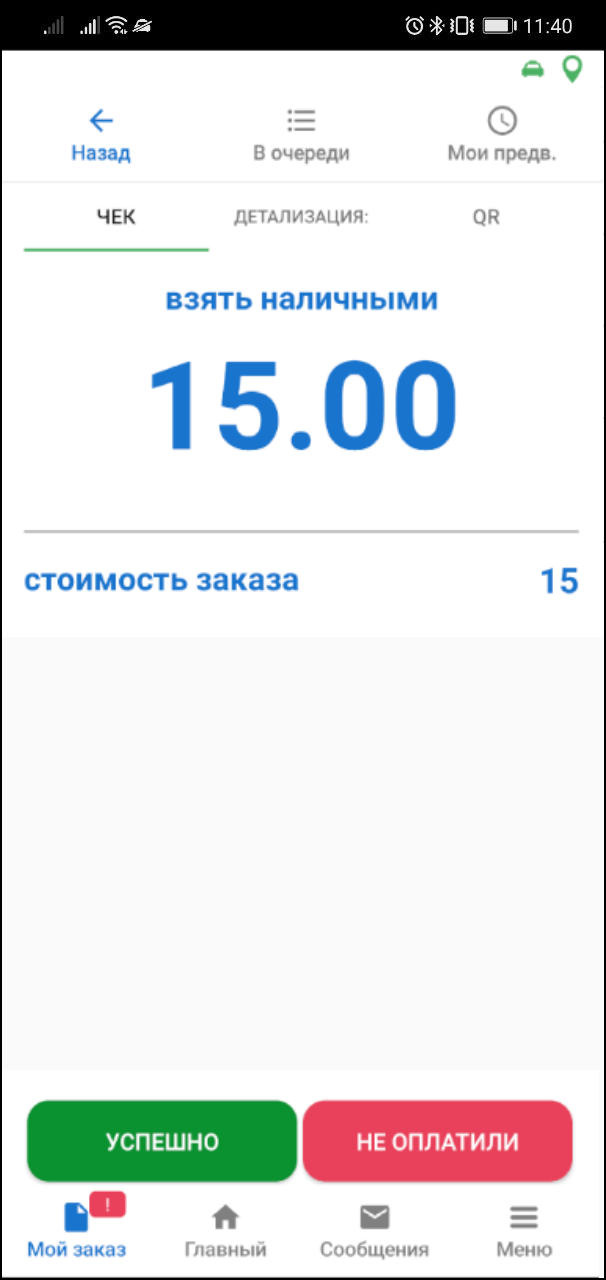Screen dimensions: 606x1280
Task: Switch to the ЧЕК tab
Action: [x=116, y=217]
